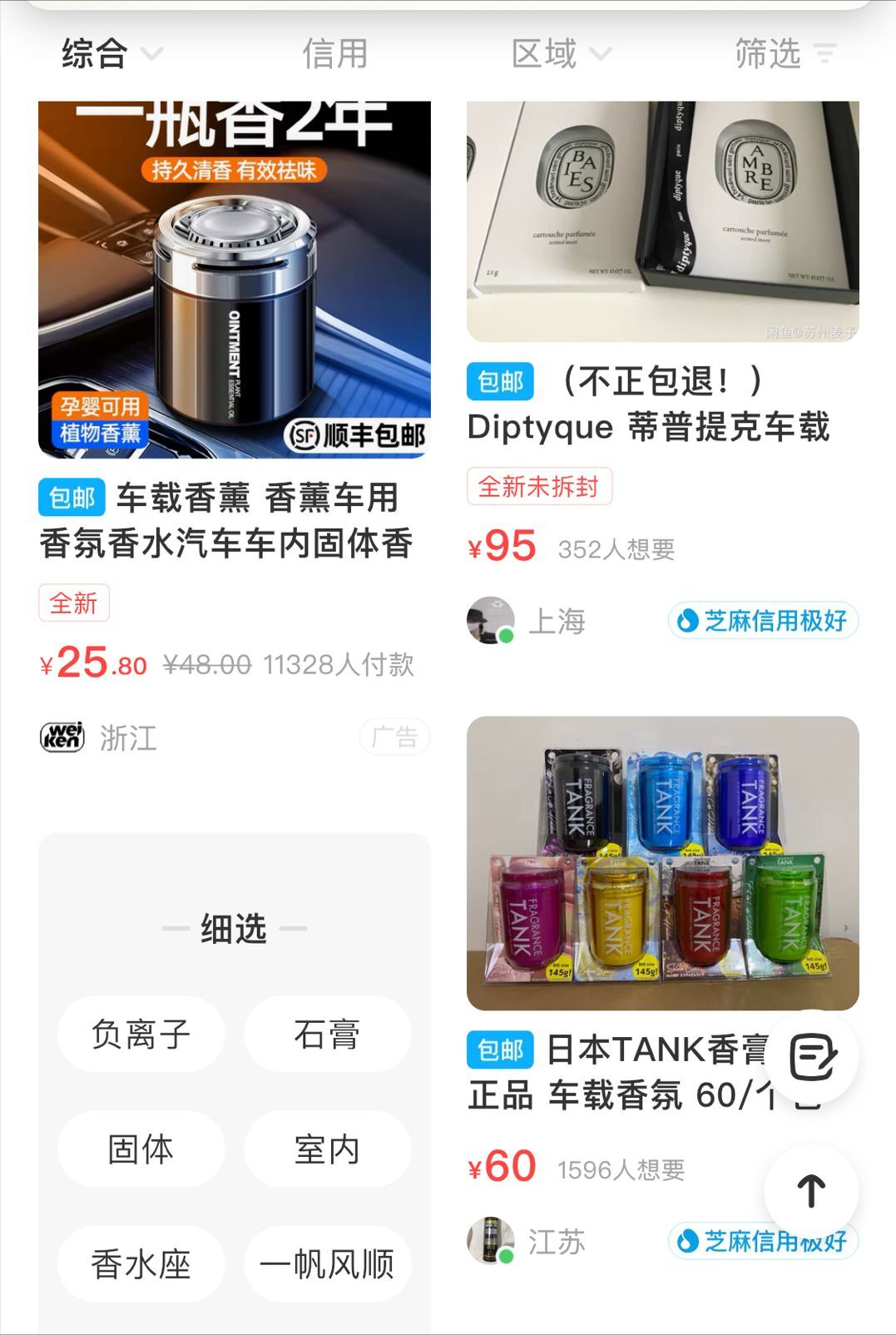Select the 石膏 filter chip
This screenshot has width=896, height=1335.
[x=327, y=1034]
